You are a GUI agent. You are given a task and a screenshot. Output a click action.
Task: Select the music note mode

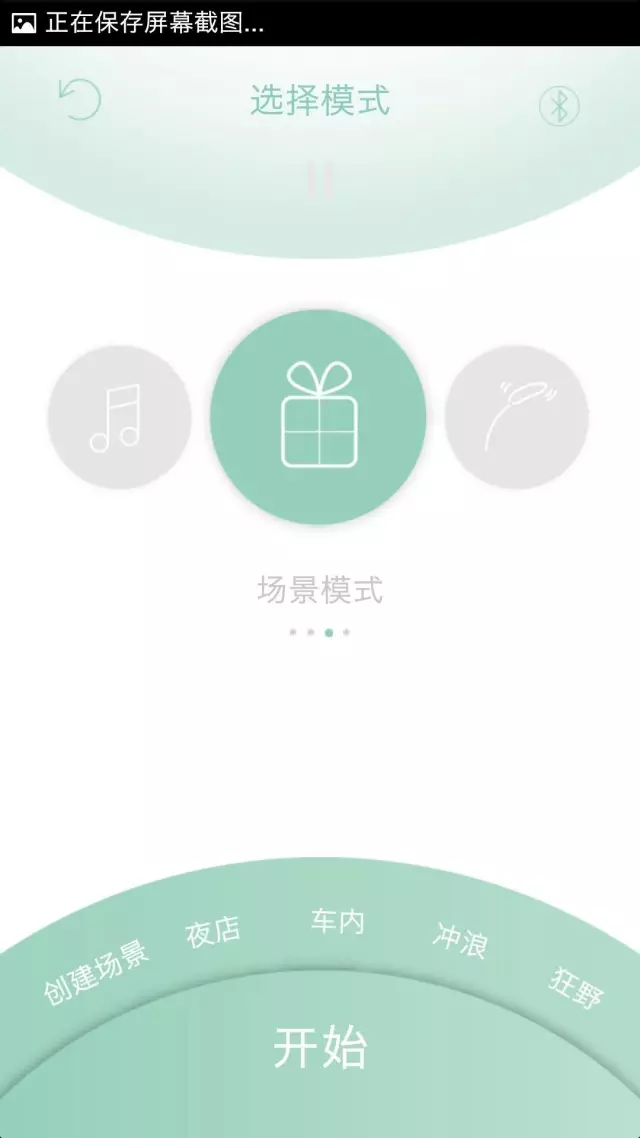119,417
